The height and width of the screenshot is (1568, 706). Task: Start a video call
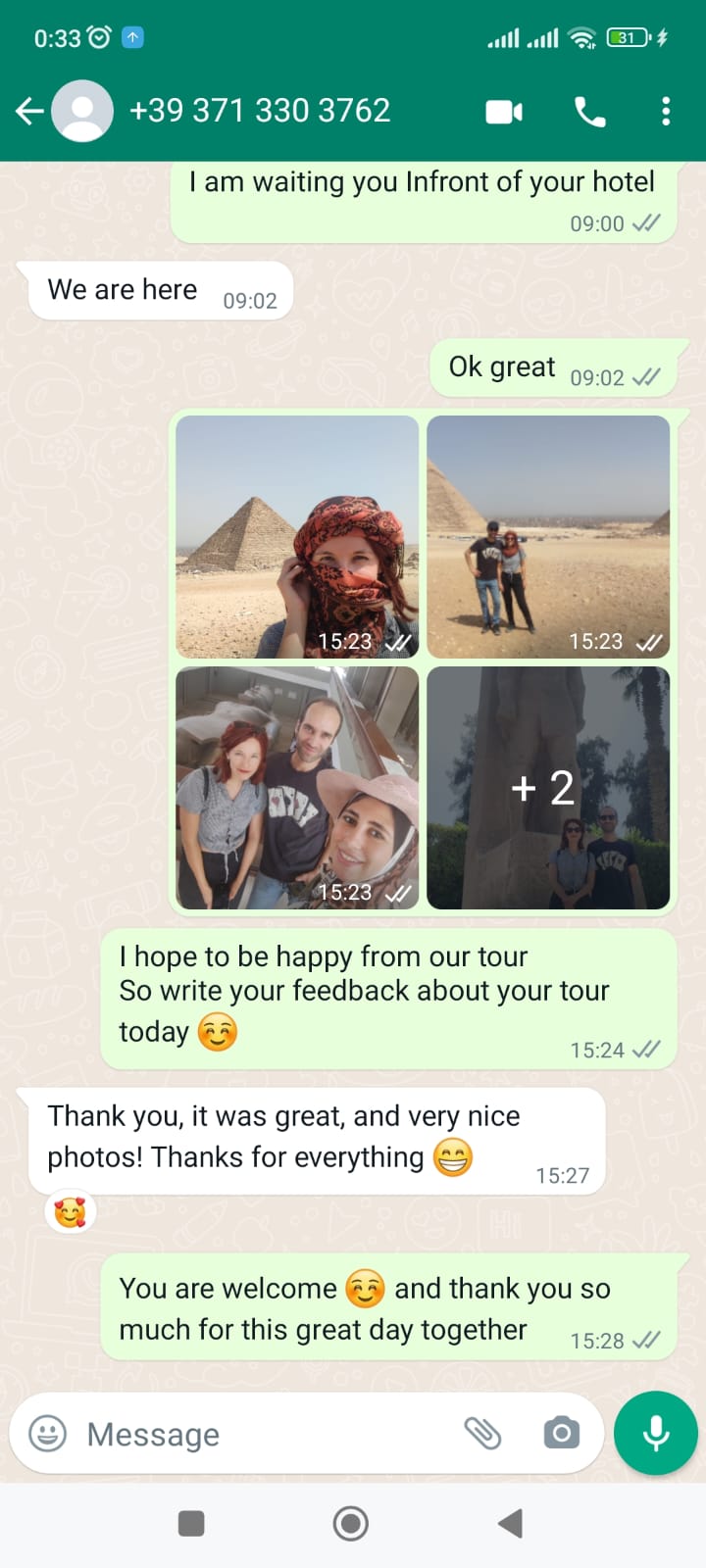pos(504,112)
